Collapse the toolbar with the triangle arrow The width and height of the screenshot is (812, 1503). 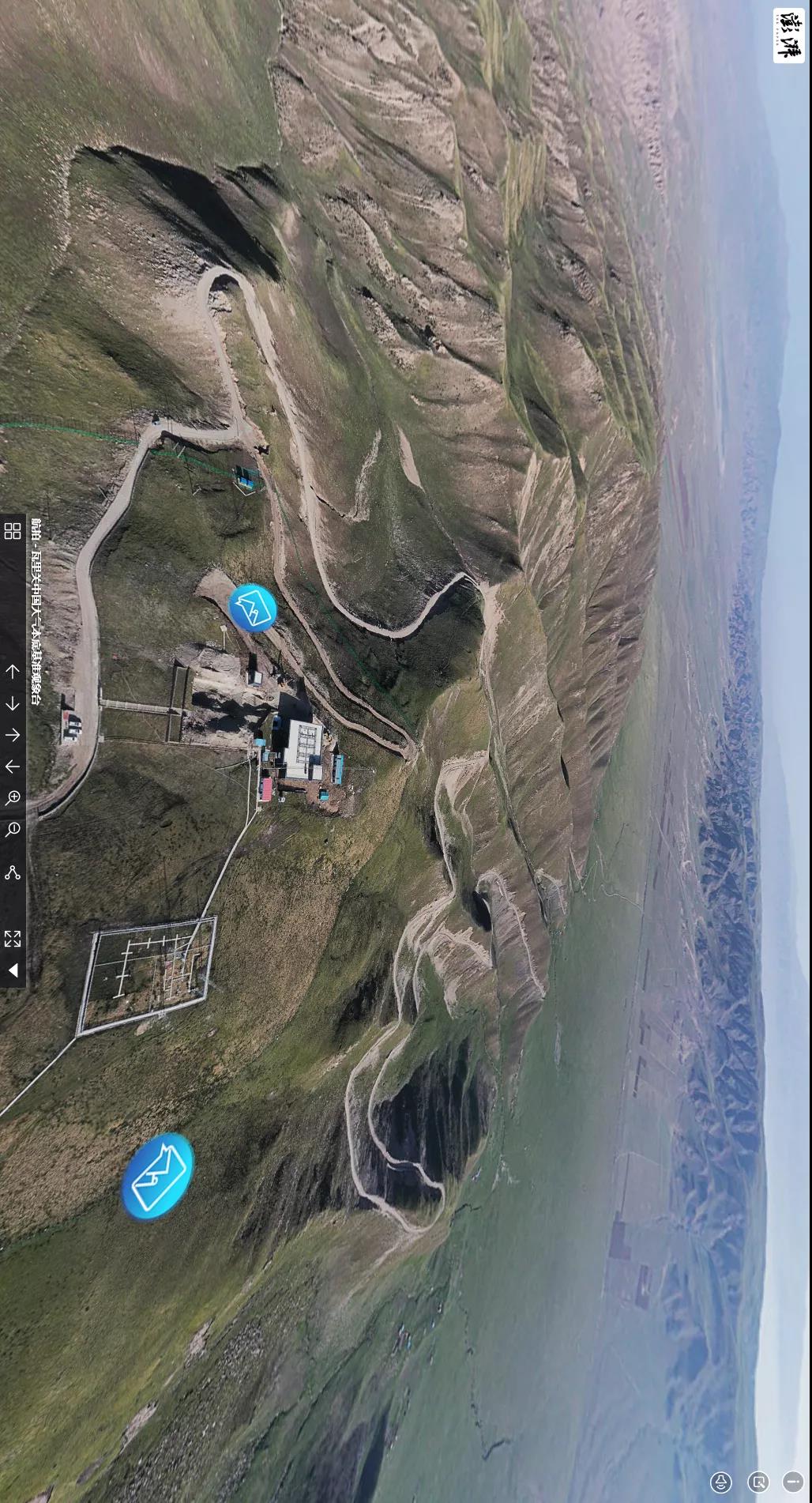point(13,970)
